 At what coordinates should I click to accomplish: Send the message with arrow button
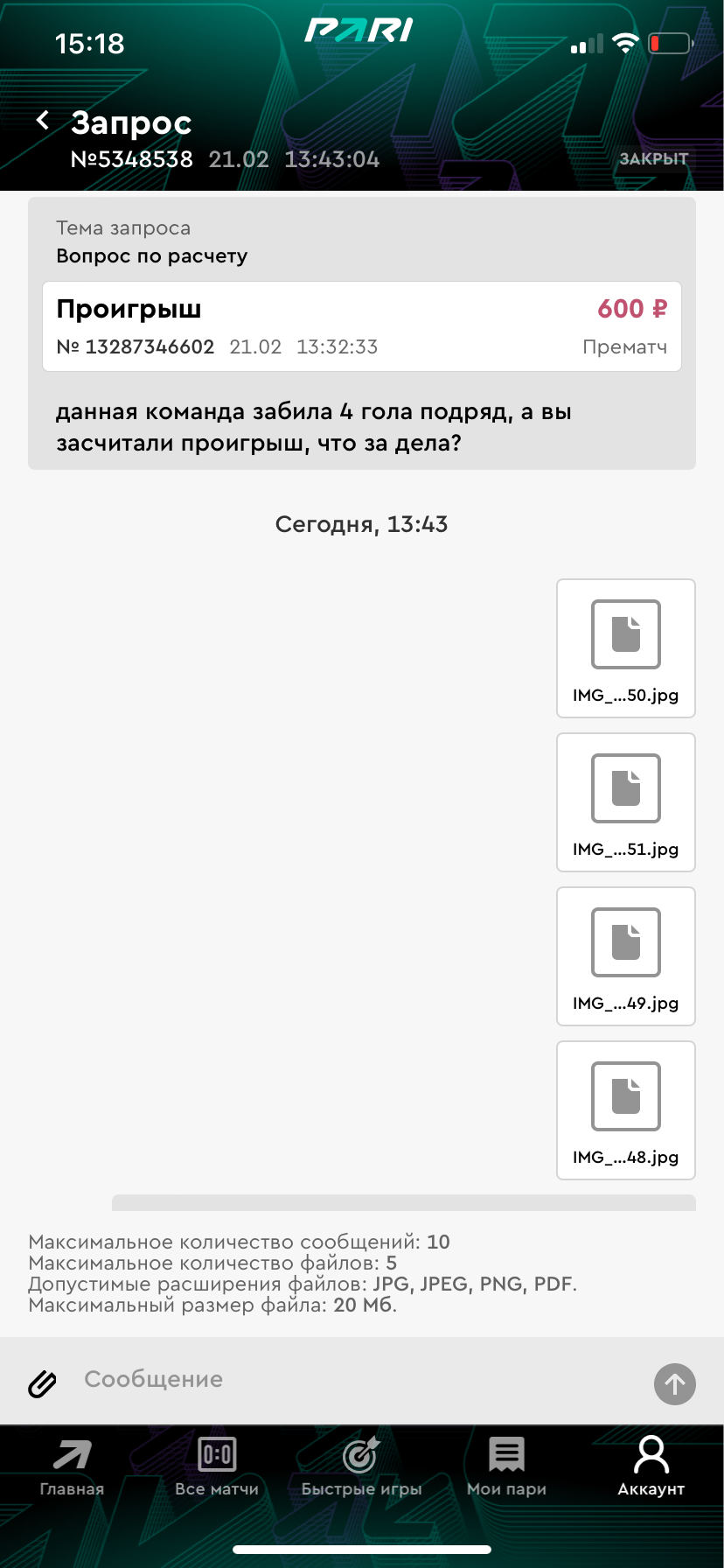pyautogui.click(x=674, y=1383)
